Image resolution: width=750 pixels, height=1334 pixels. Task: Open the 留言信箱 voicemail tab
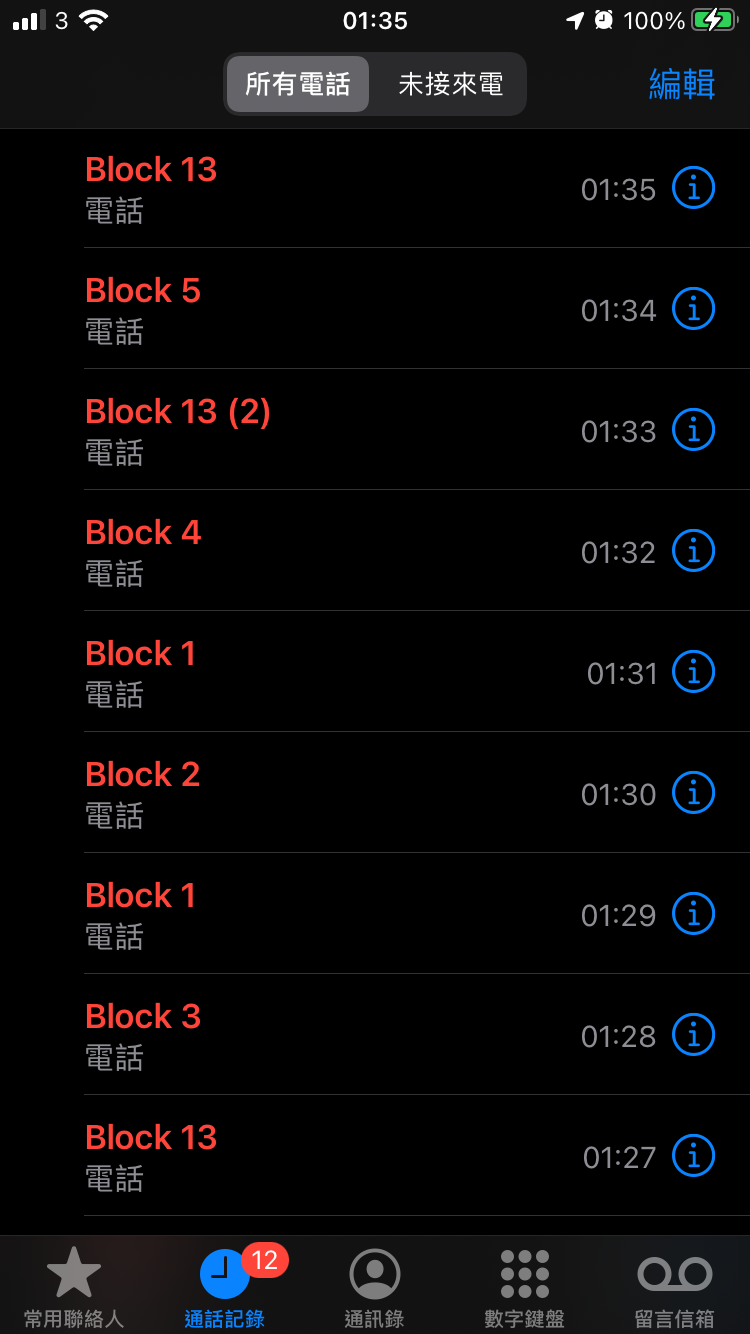675,1288
